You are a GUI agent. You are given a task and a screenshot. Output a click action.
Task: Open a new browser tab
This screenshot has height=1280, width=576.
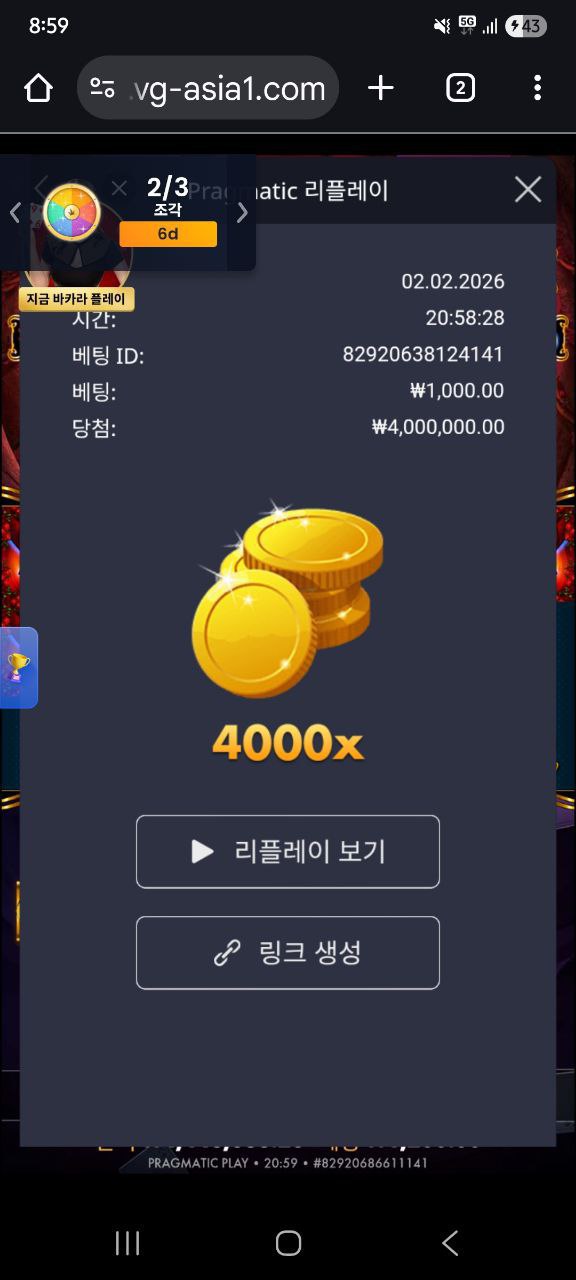(x=380, y=88)
